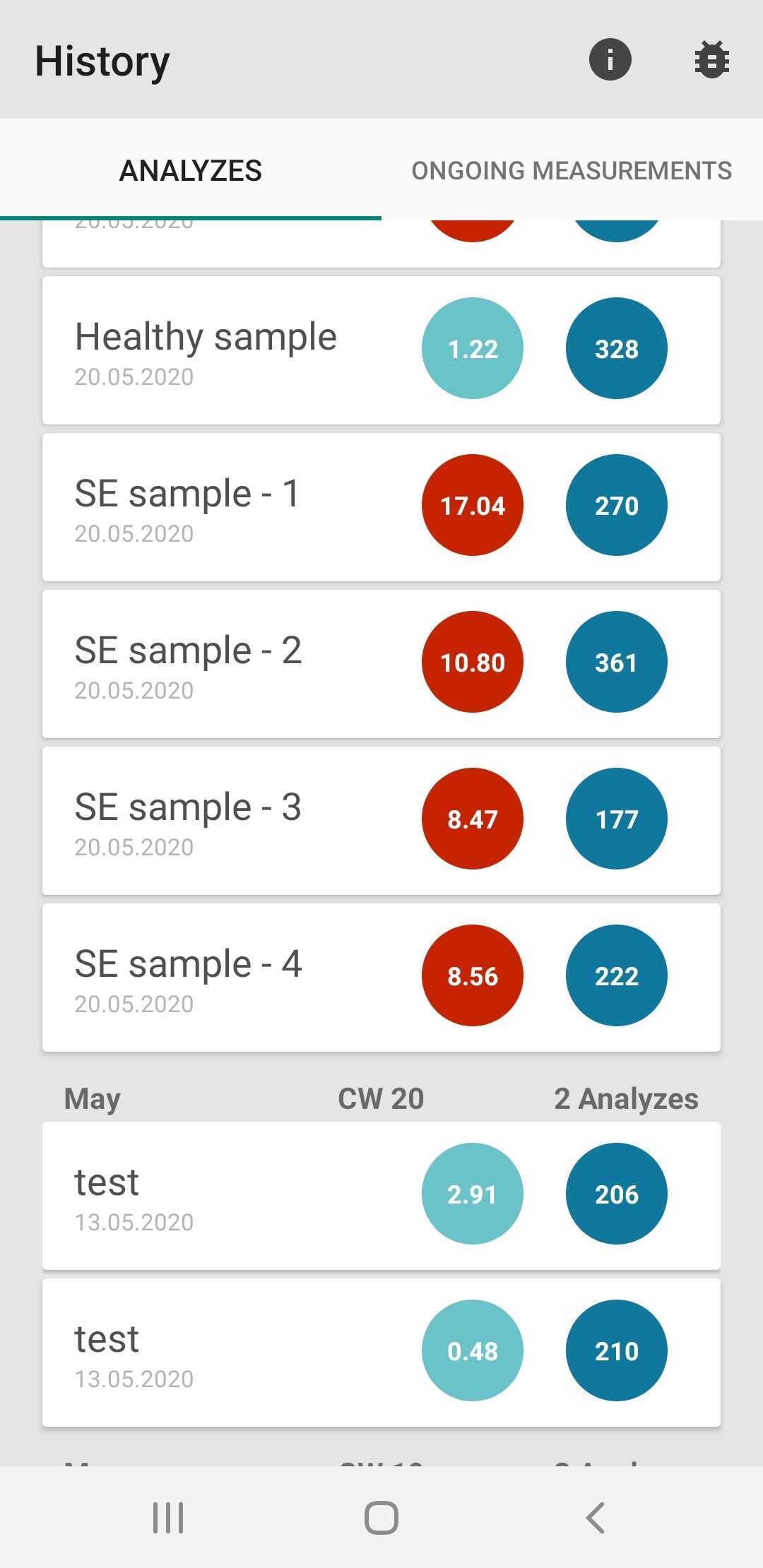Open the SE sample - 1 card
The height and width of the screenshot is (1568, 763).
pyautogui.click(x=381, y=507)
